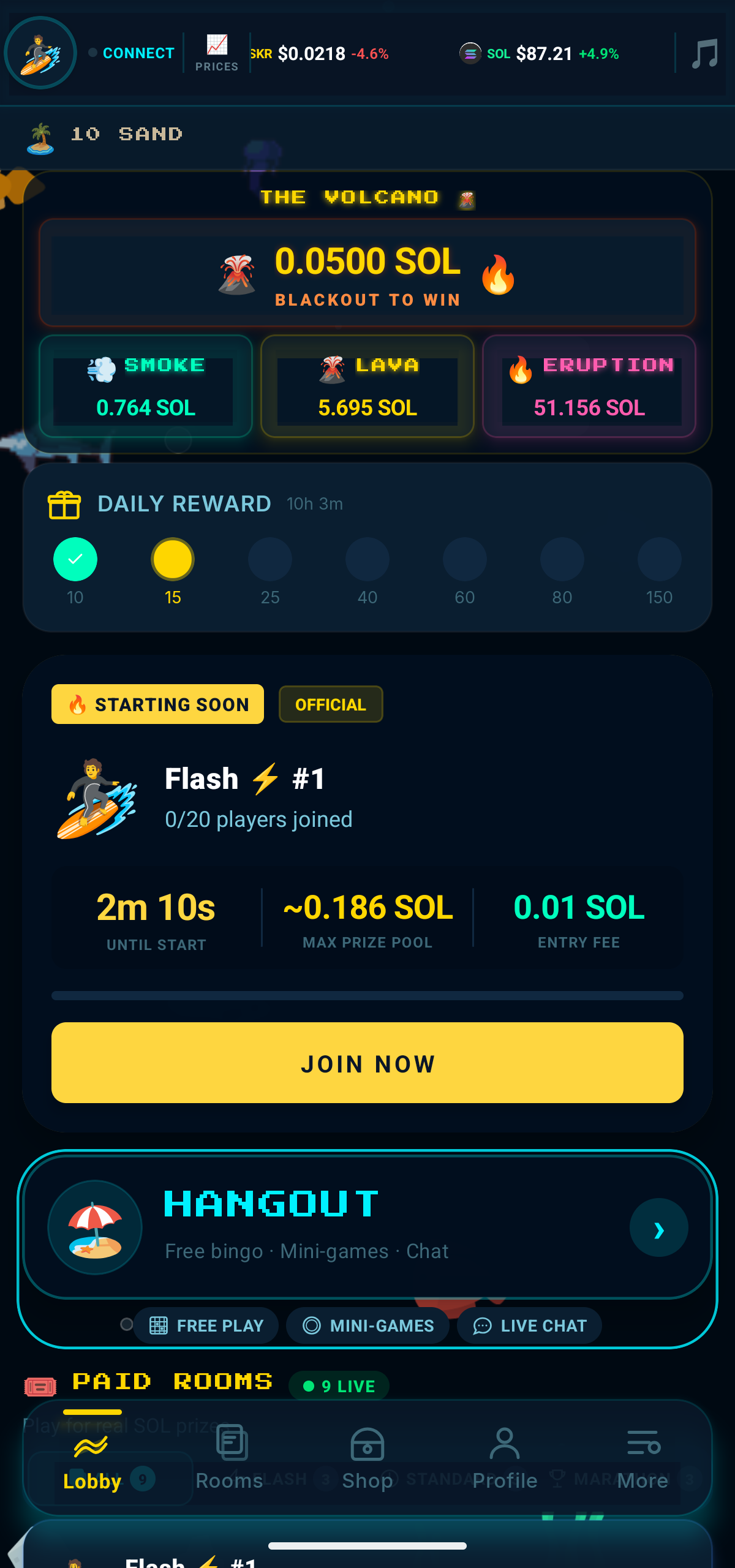Click the palm island SAND balance icon

pyautogui.click(x=40, y=134)
